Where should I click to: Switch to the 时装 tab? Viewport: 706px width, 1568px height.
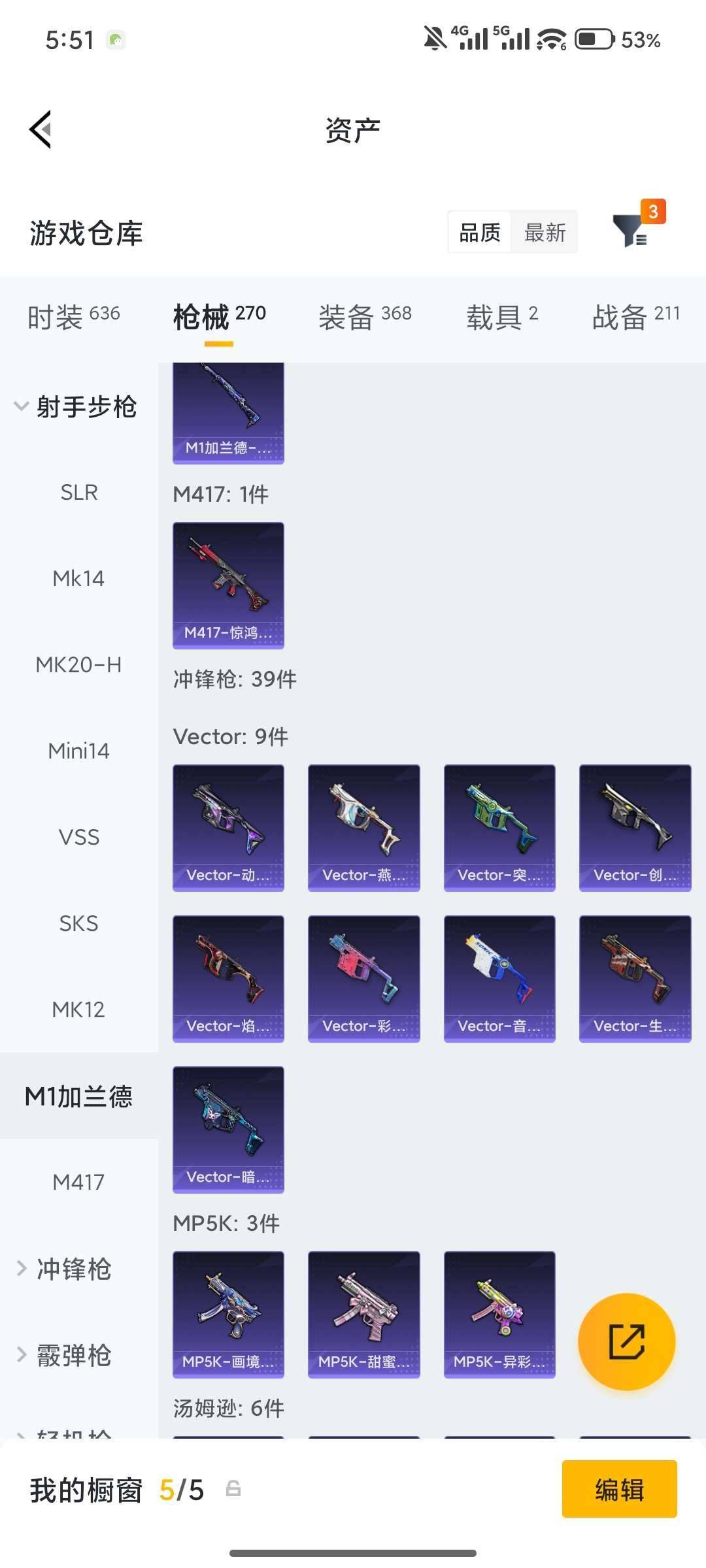(x=73, y=317)
